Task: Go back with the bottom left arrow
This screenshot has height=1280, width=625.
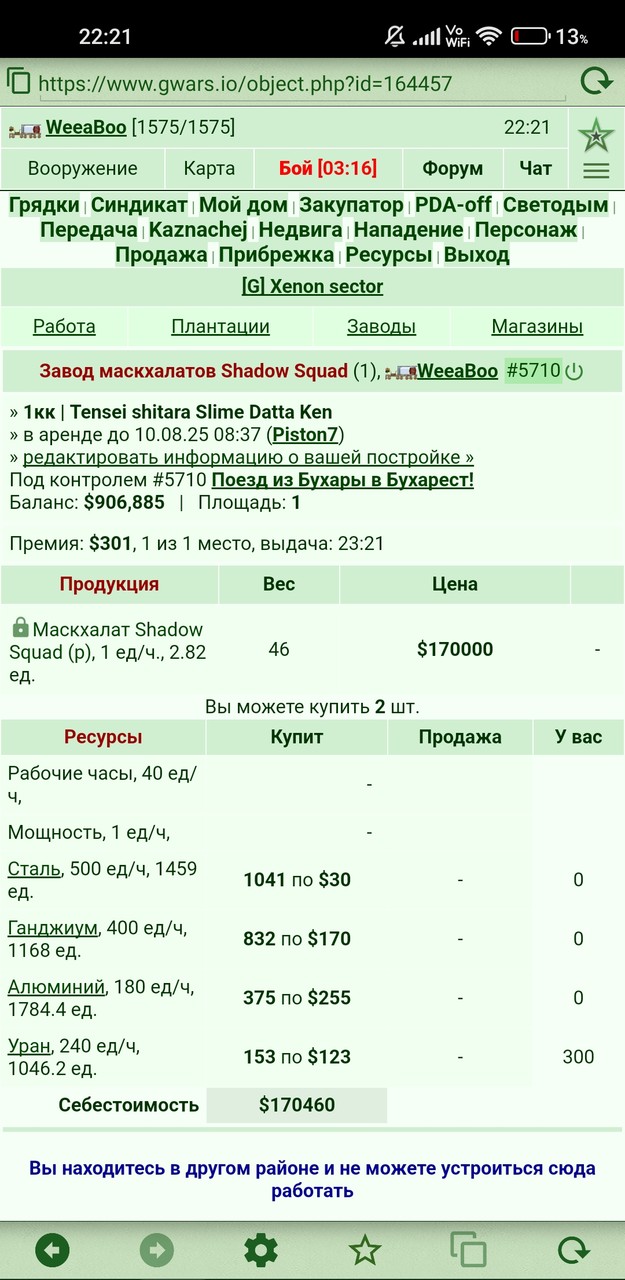Action: pos(52,1250)
